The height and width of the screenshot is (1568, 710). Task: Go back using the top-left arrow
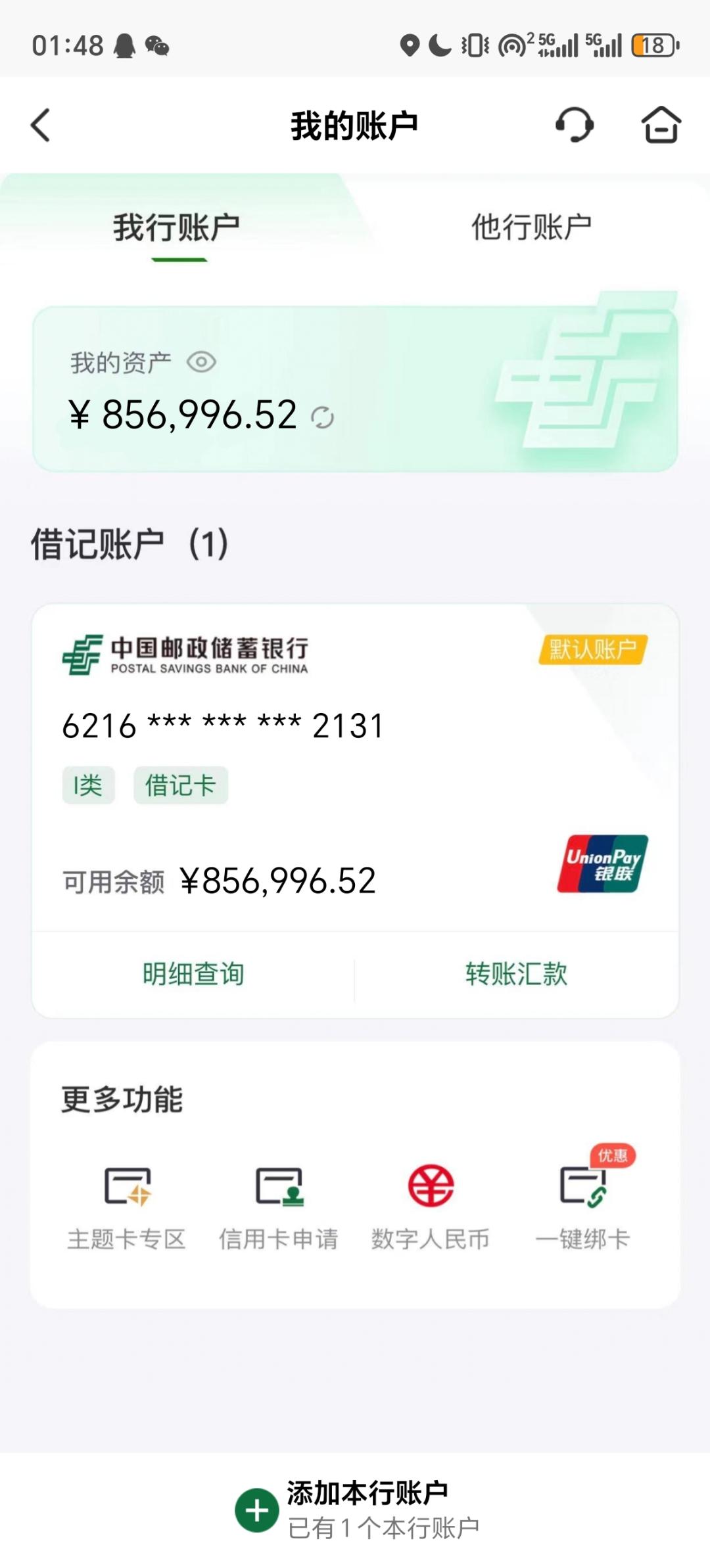click(x=41, y=125)
